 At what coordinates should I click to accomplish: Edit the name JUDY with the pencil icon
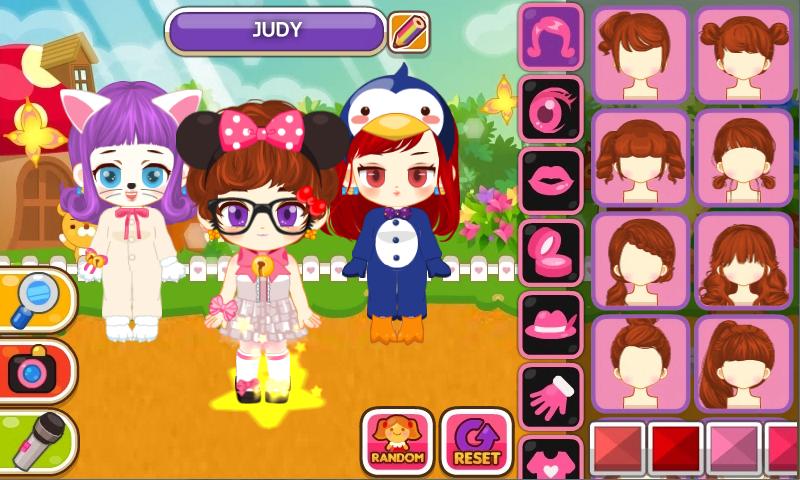(408, 32)
